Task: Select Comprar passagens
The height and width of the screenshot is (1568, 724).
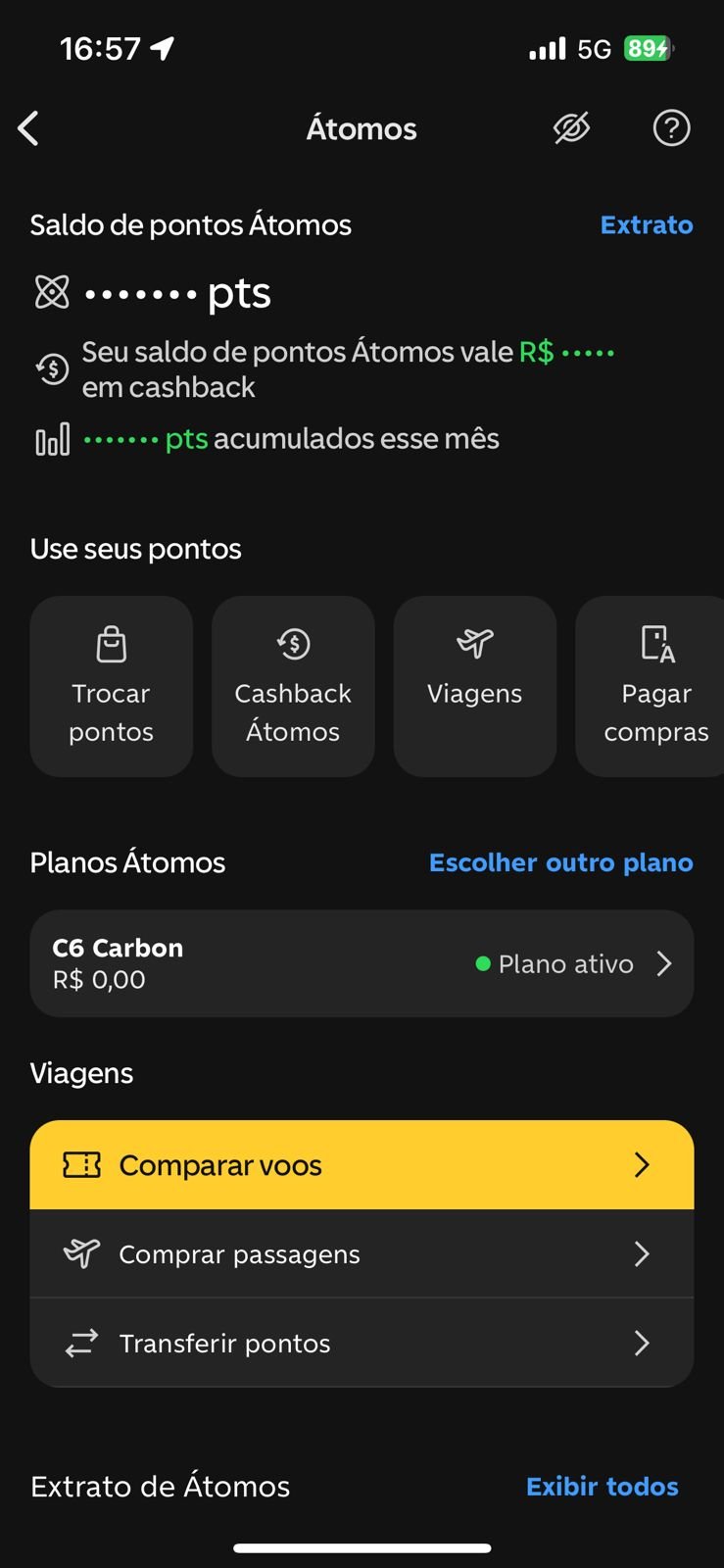Action: [362, 1253]
